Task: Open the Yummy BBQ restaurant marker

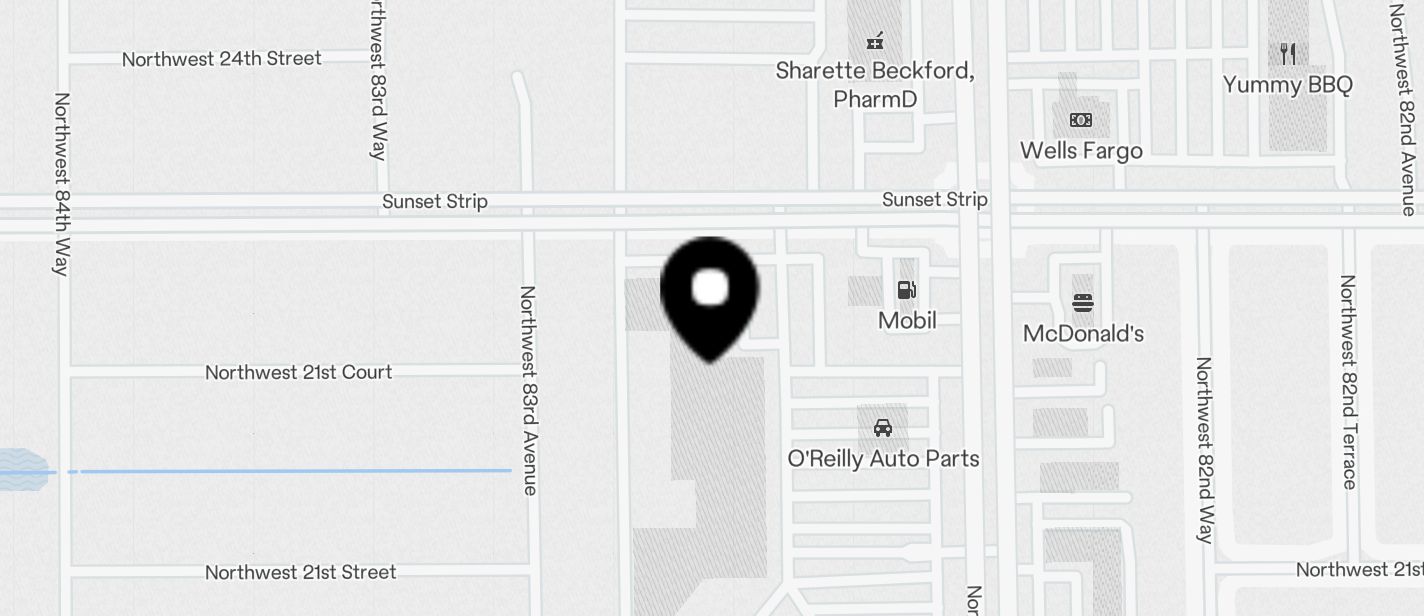Action: pyautogui.click(x=1288, y=54)
